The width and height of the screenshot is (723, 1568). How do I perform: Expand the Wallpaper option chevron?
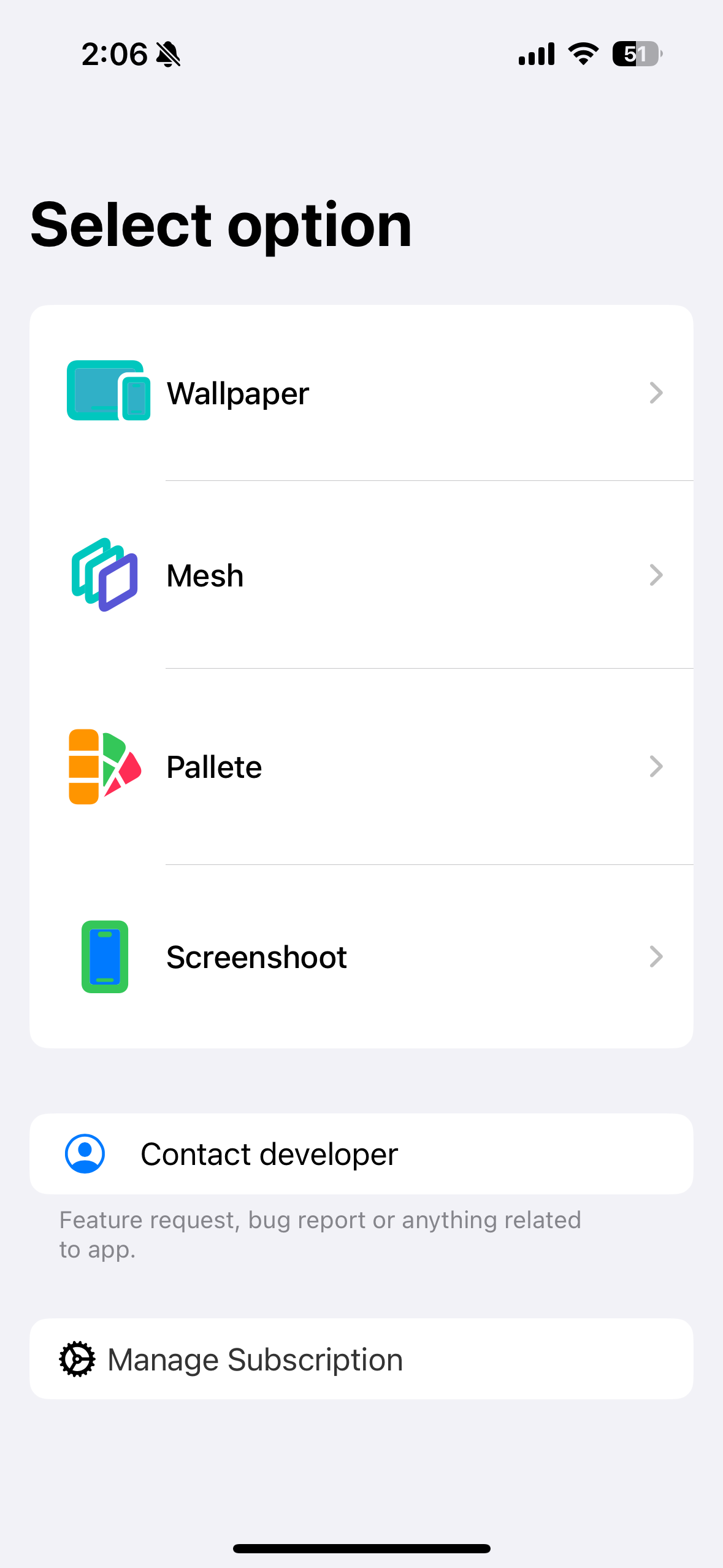tap(656, 393)
